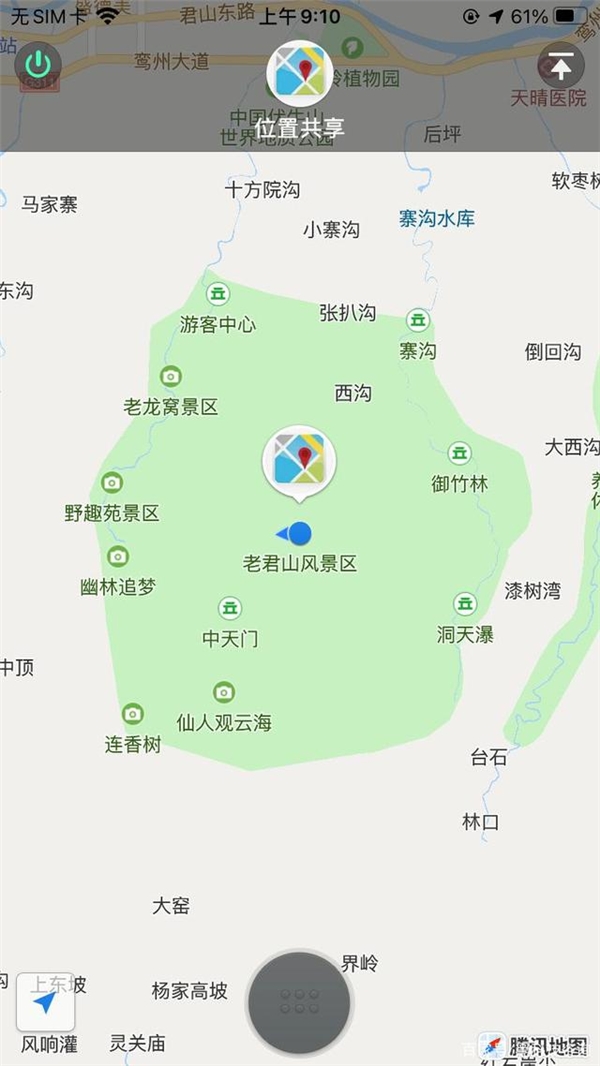
Task: Select the 仙人观云海 camera marker
Action: [224, 692]
